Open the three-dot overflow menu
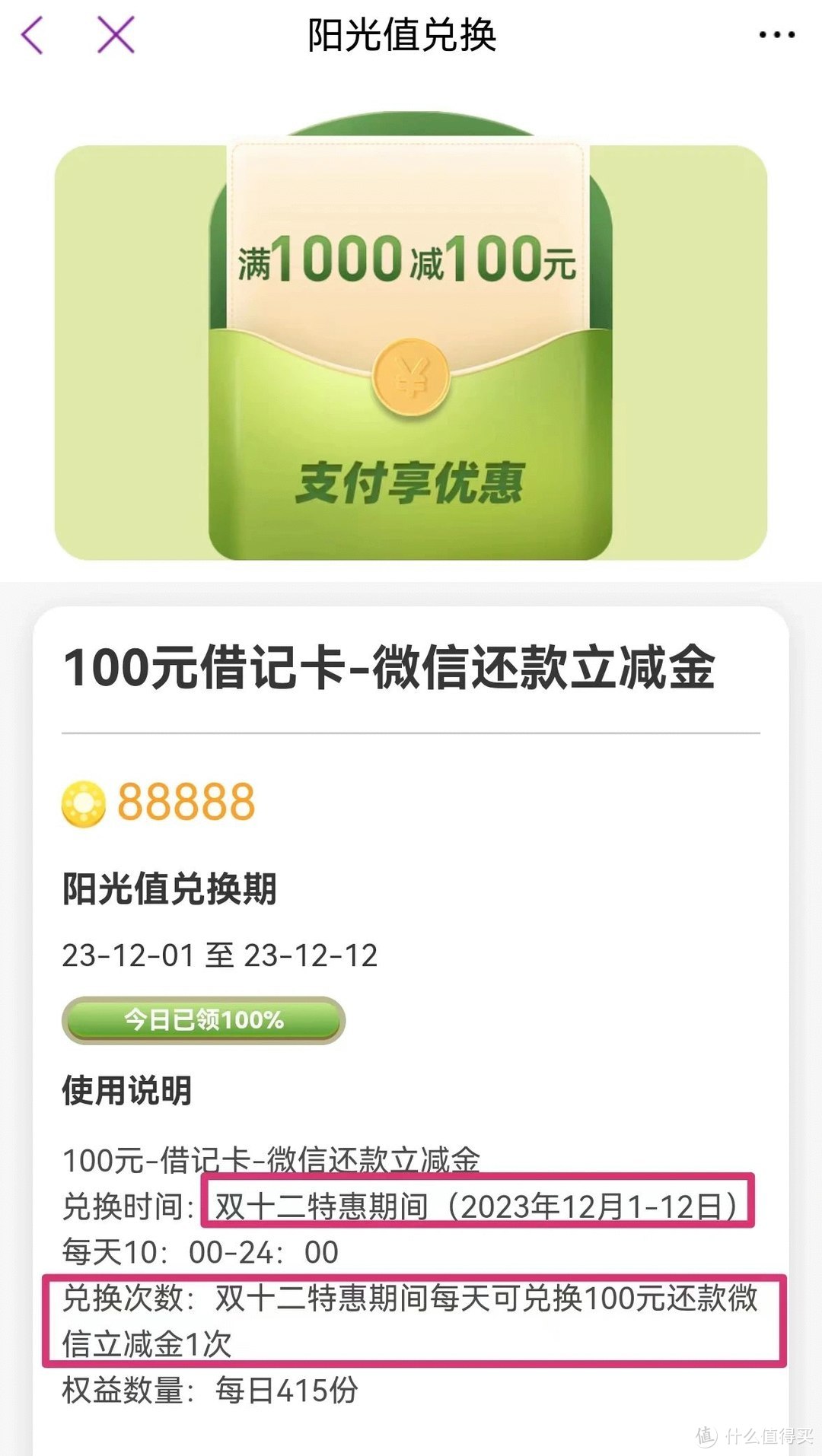822x1456 pixels. pos(776,35)
